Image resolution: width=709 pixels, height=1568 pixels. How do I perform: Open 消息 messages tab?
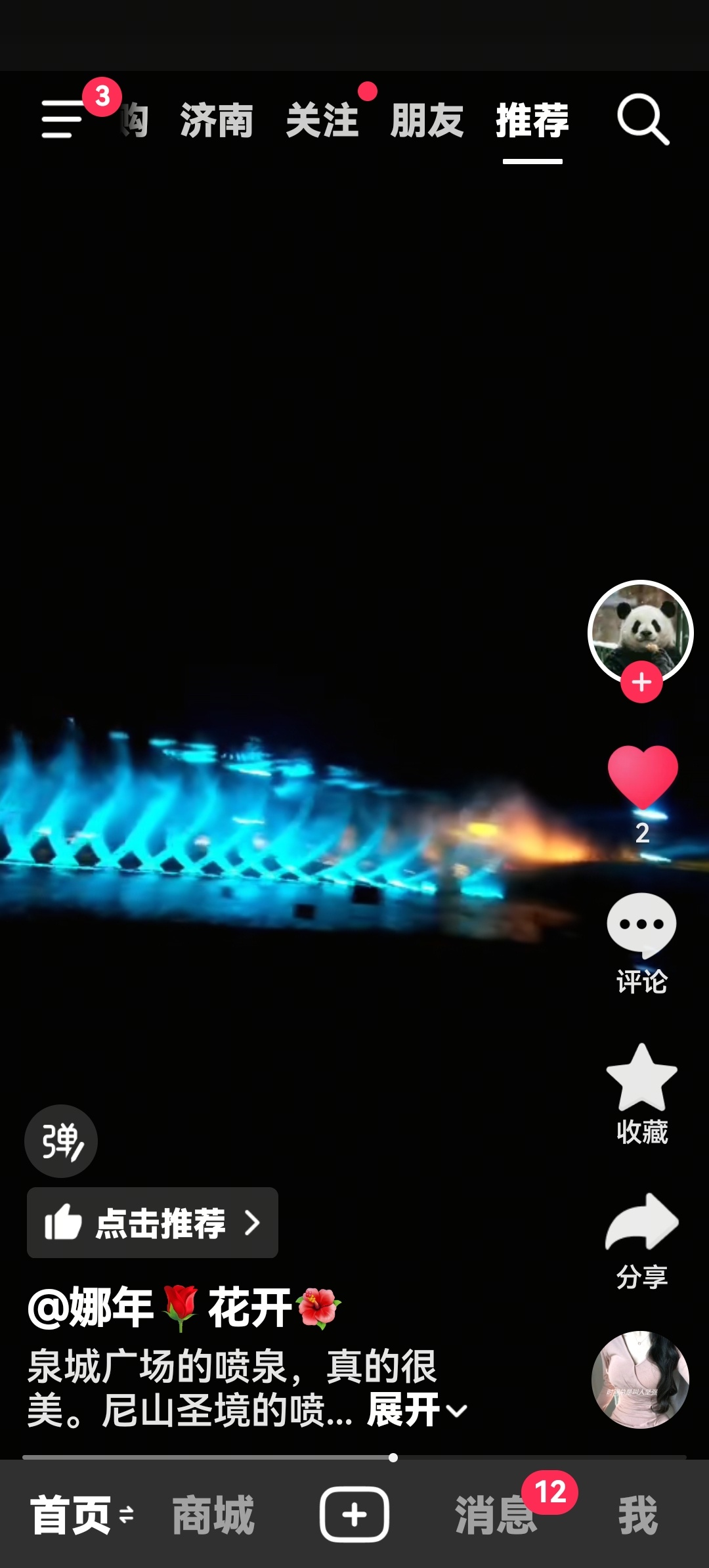pos(496,1515)
